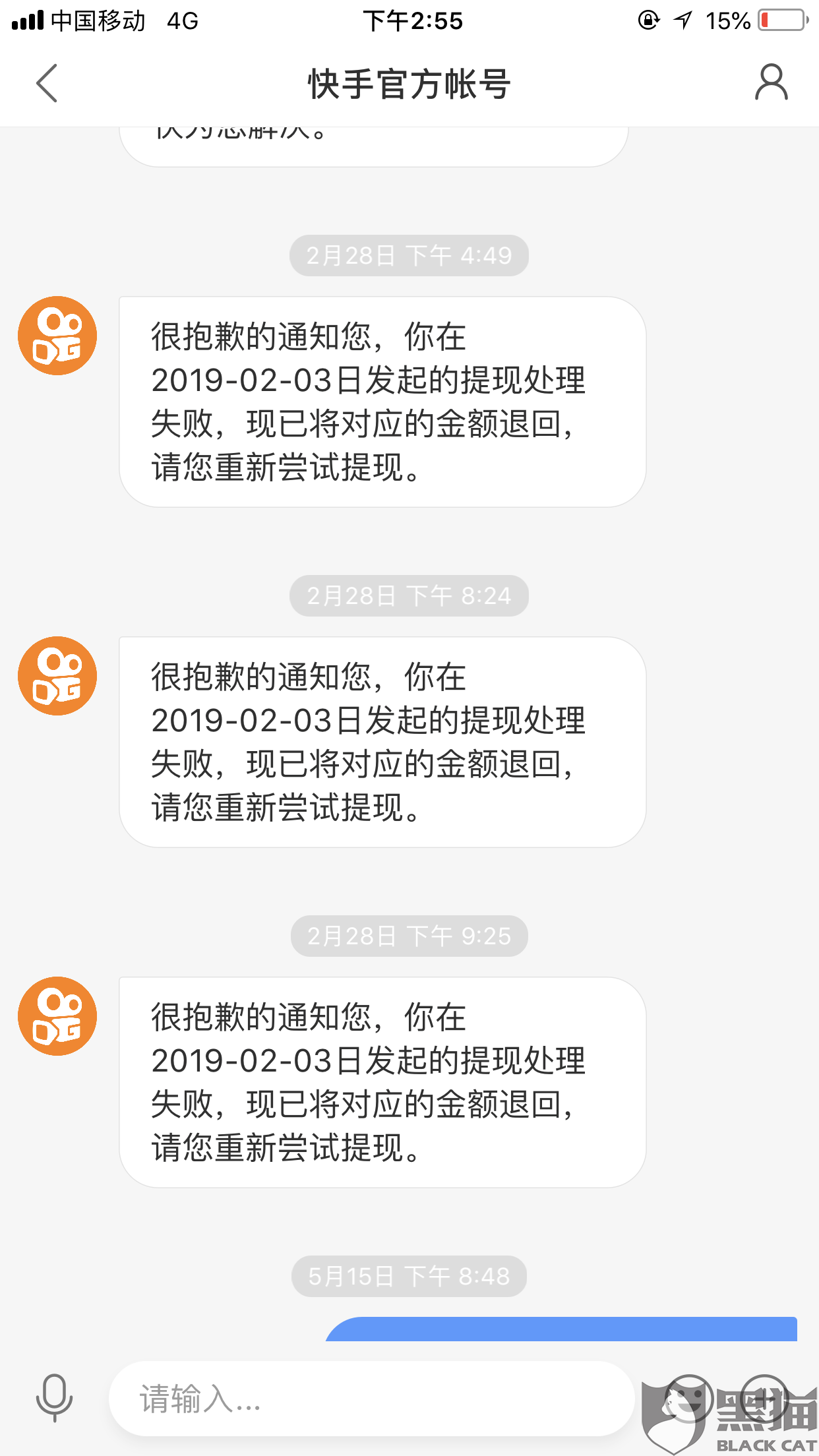The image size is (819, 1456).
Task: Focus the 请输入 message field
Action: click(x=371, y=1399)
